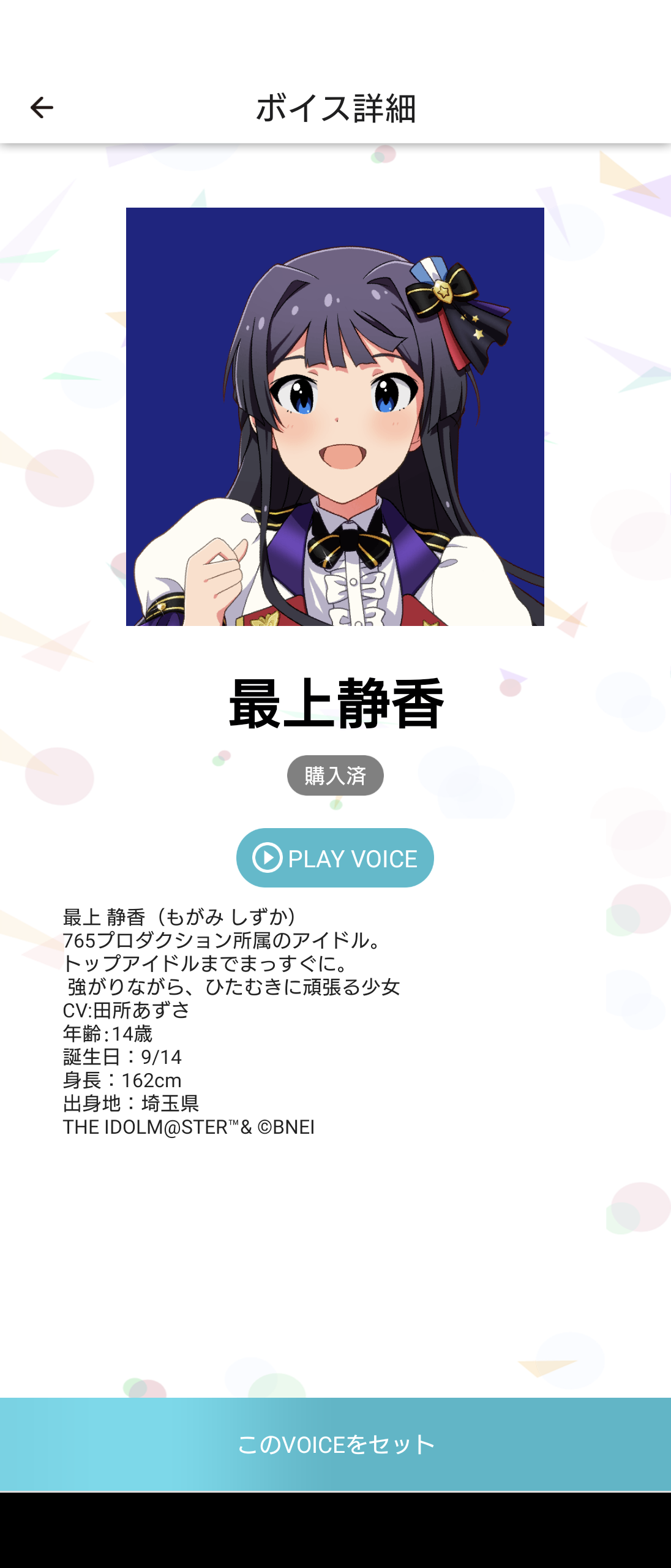Set this voice with このVOICEをセット

pos(335,1444)
